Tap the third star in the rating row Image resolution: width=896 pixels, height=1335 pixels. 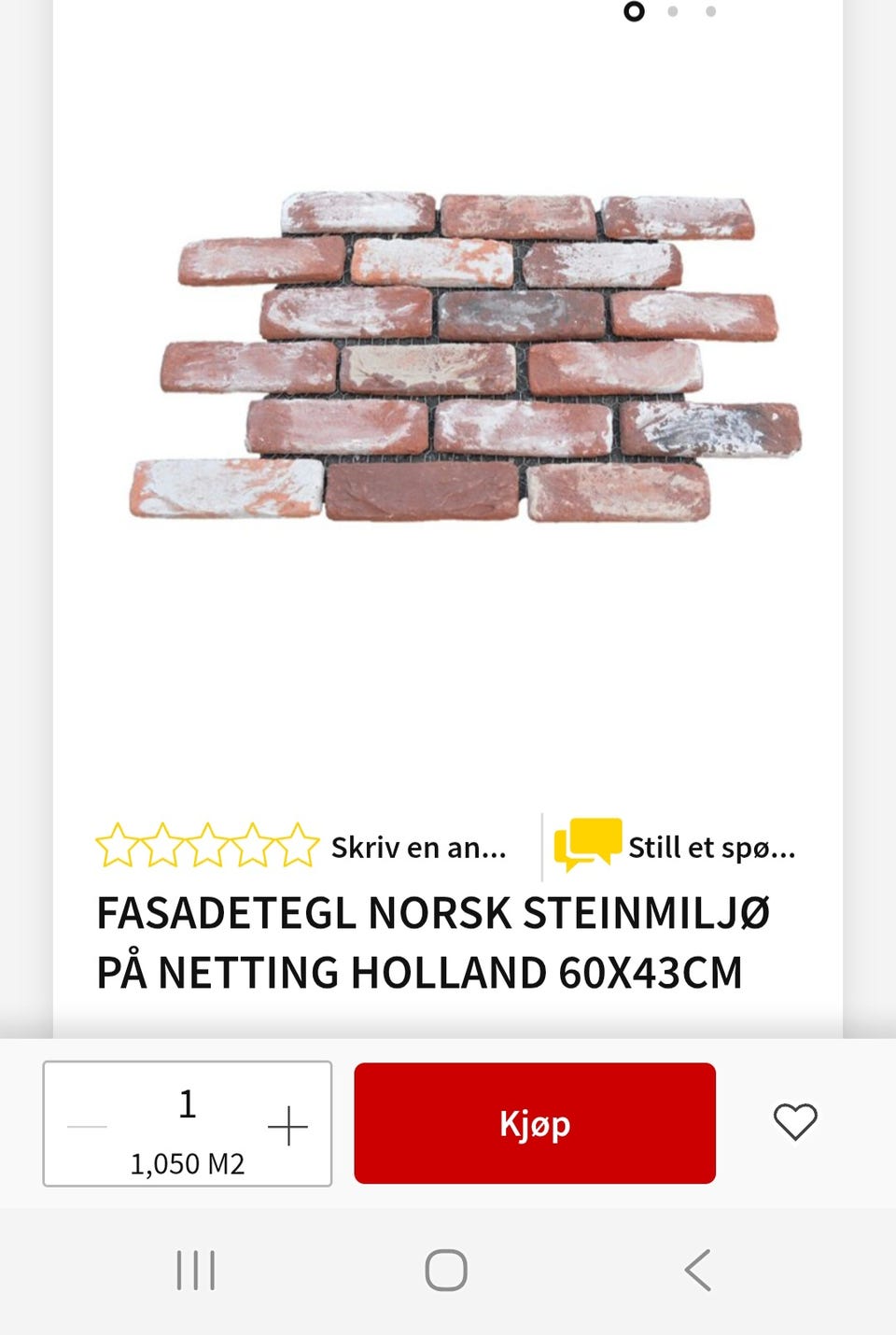pos(206,845)
